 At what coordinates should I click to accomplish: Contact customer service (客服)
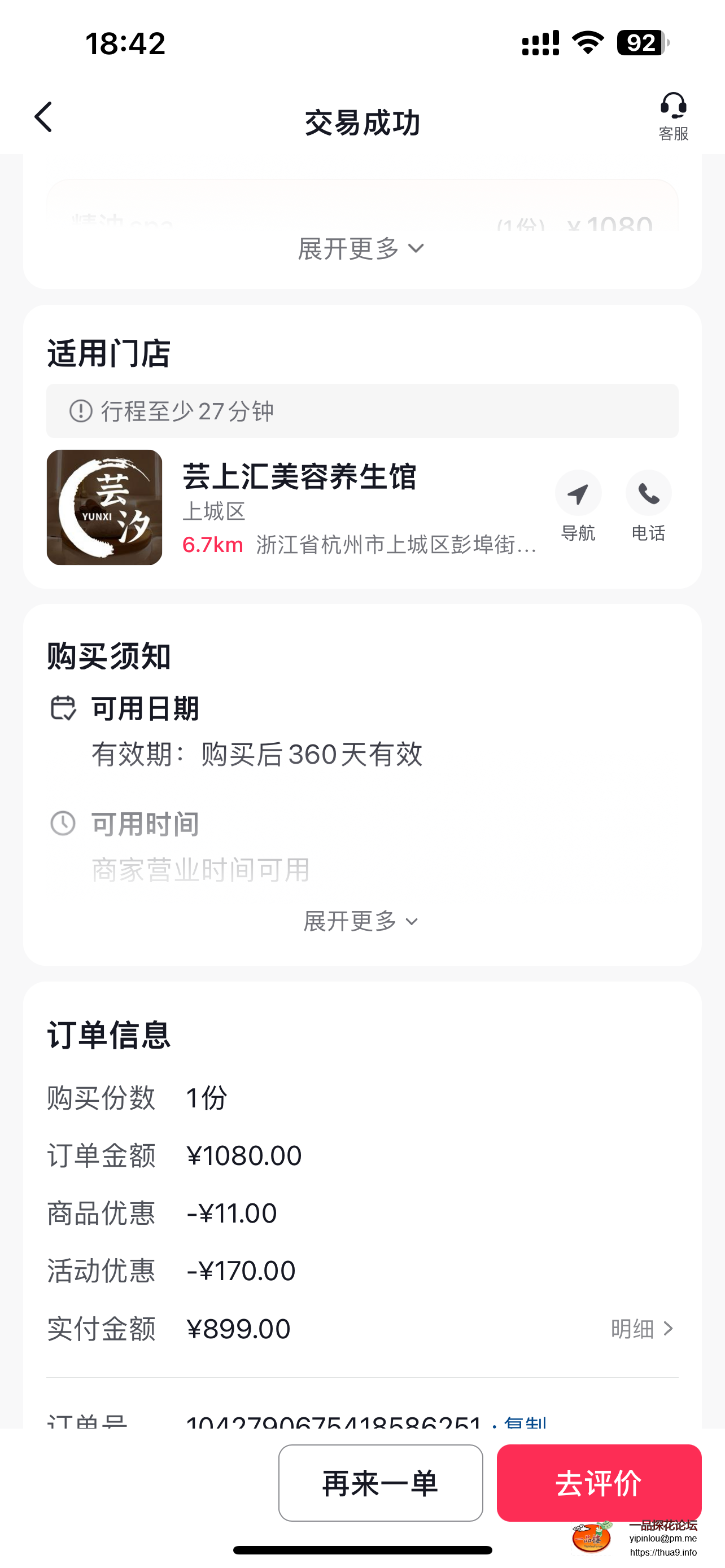[x=672, y=117]
